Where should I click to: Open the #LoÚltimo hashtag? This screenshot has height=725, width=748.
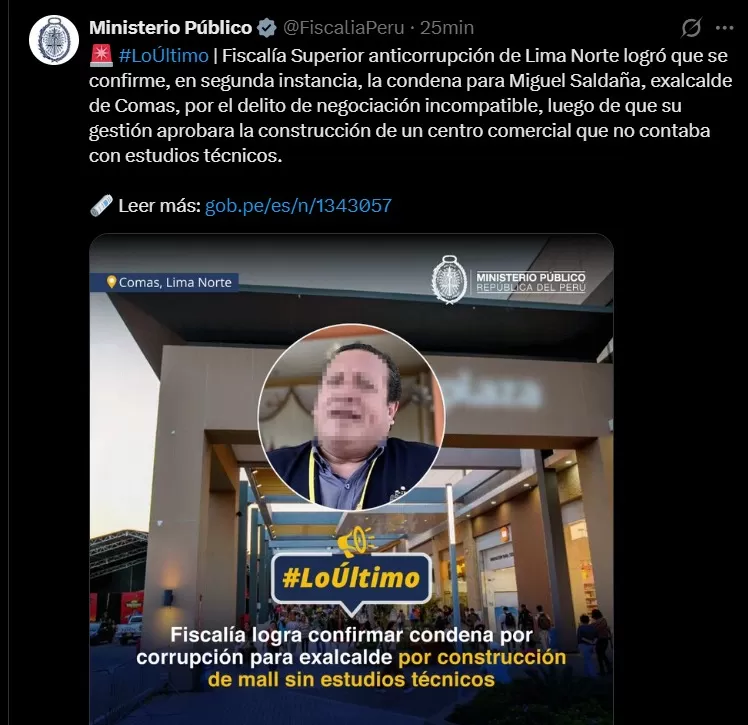tap(163, 55)
